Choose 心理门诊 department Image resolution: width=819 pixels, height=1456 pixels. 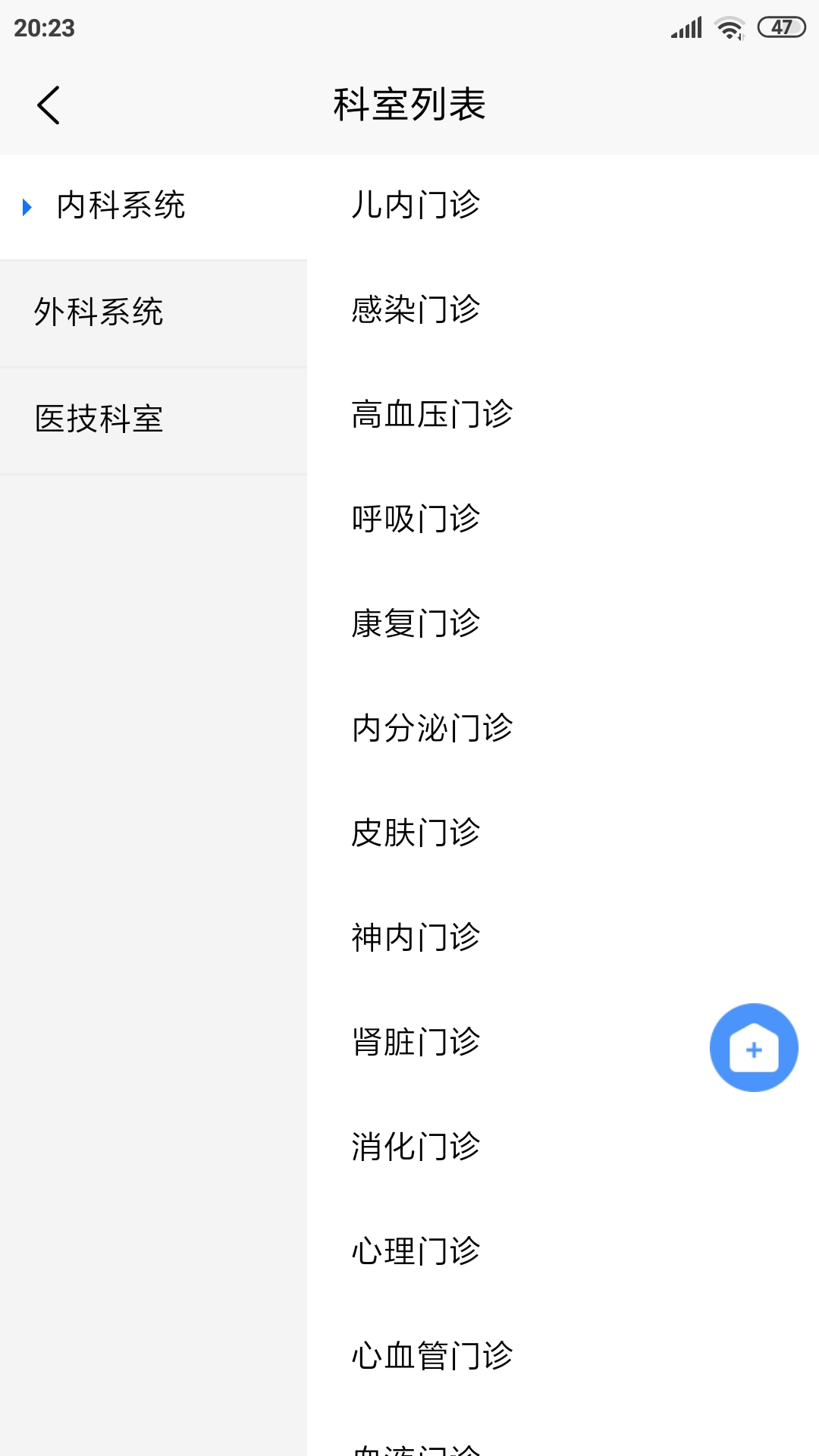[x=416, y=1251]
